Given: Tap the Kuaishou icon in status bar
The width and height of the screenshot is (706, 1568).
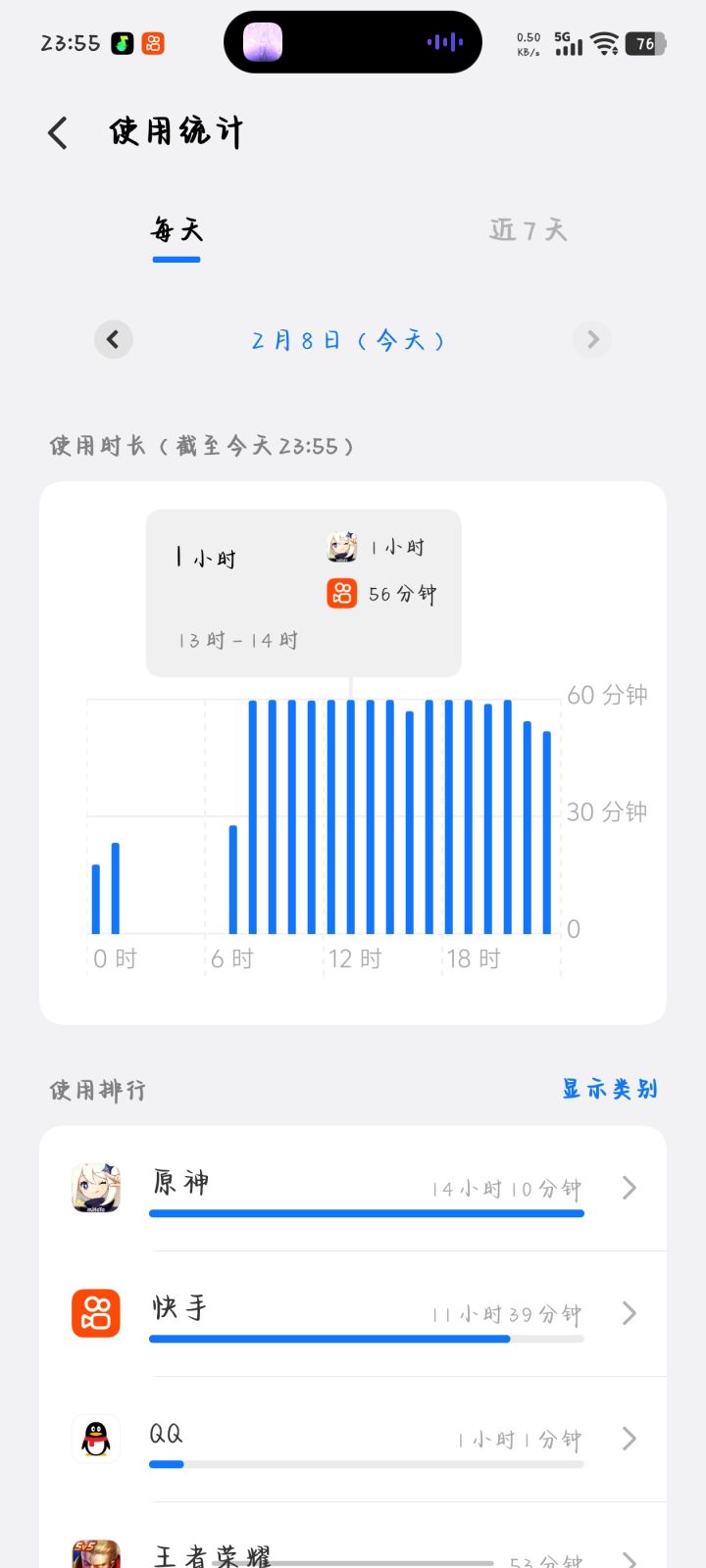Looking at the screenshot, I should point(152,44).
